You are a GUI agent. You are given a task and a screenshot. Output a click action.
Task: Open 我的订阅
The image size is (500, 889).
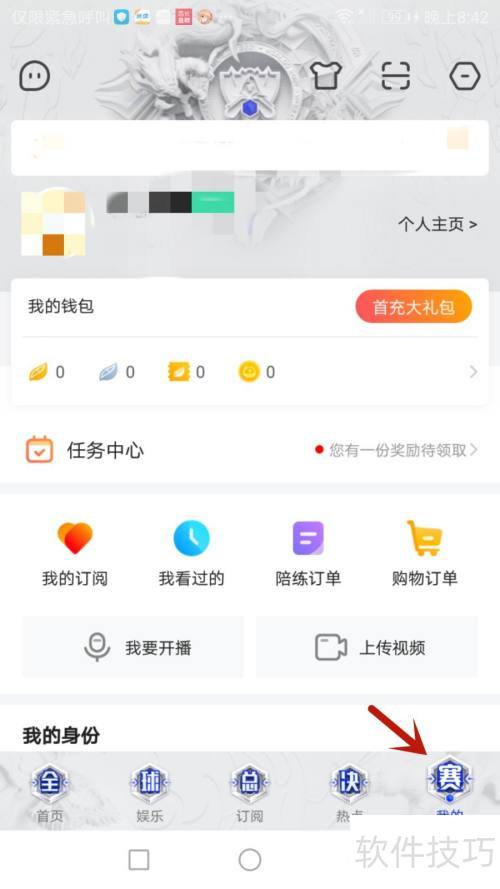click(x=75, y=554)
